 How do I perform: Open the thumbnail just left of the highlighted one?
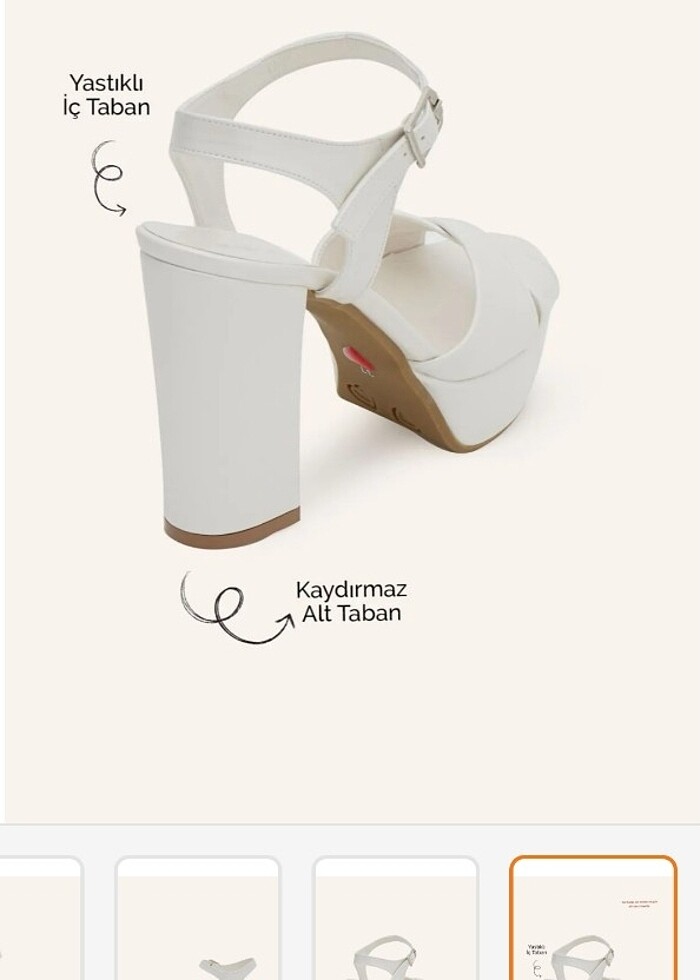(395, 920)
